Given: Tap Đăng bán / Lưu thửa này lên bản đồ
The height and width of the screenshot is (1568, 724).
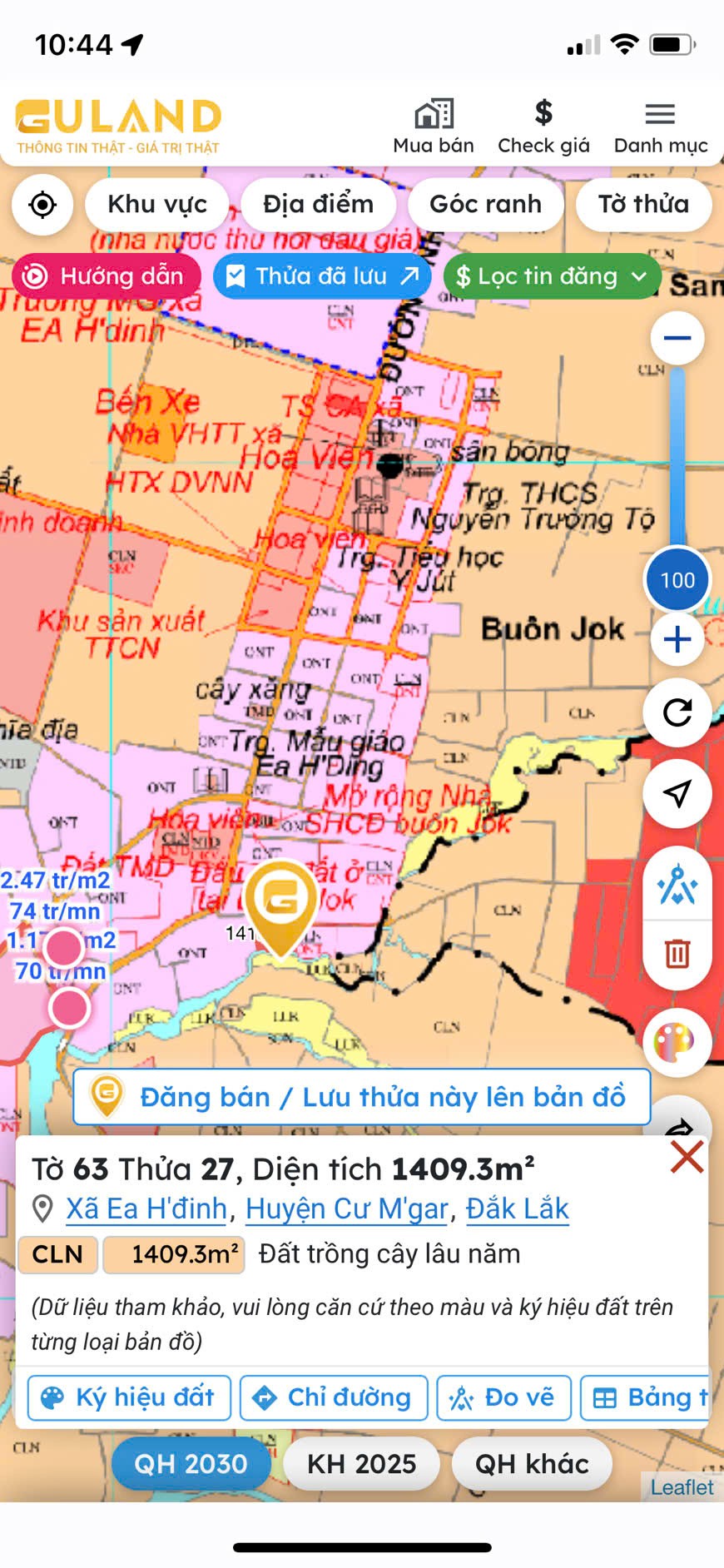Looking at the screenshot, I should 362,1097.
